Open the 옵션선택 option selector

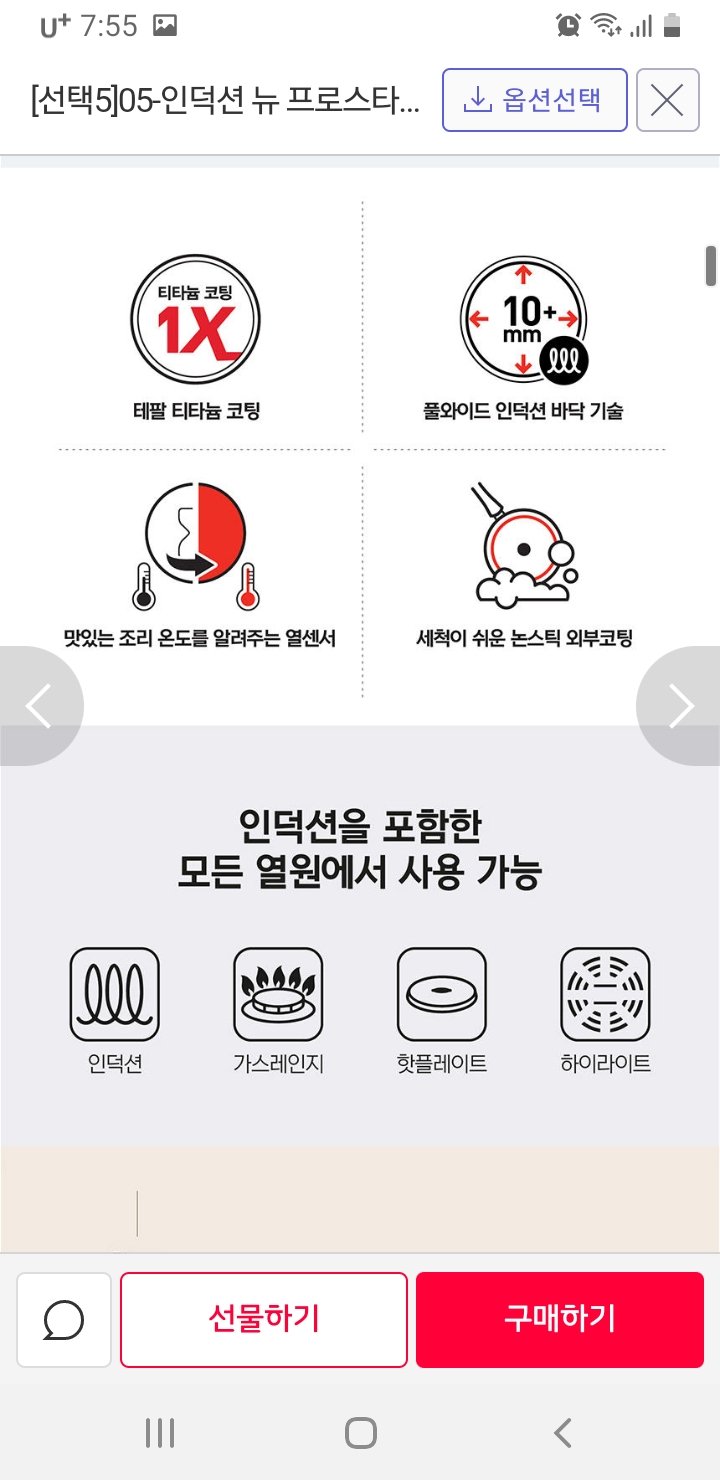pyautogui.click(x=534, y=100)
